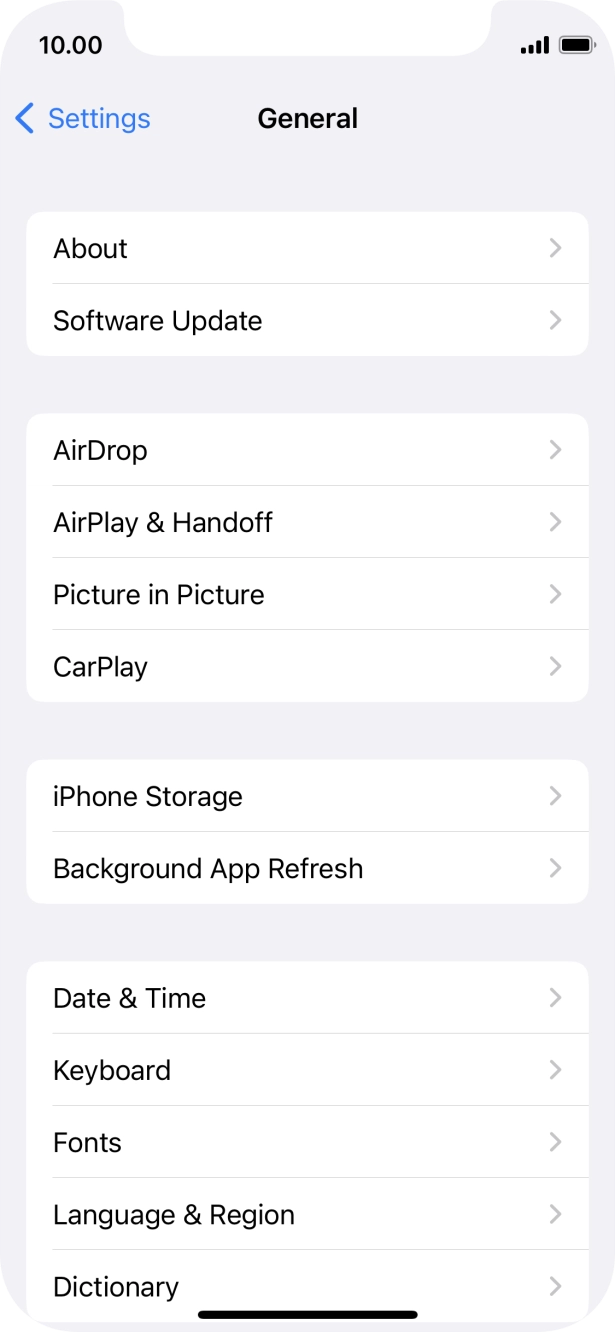Open Date & Time settings
This screenshot has width=615, height=1332.
307,998
